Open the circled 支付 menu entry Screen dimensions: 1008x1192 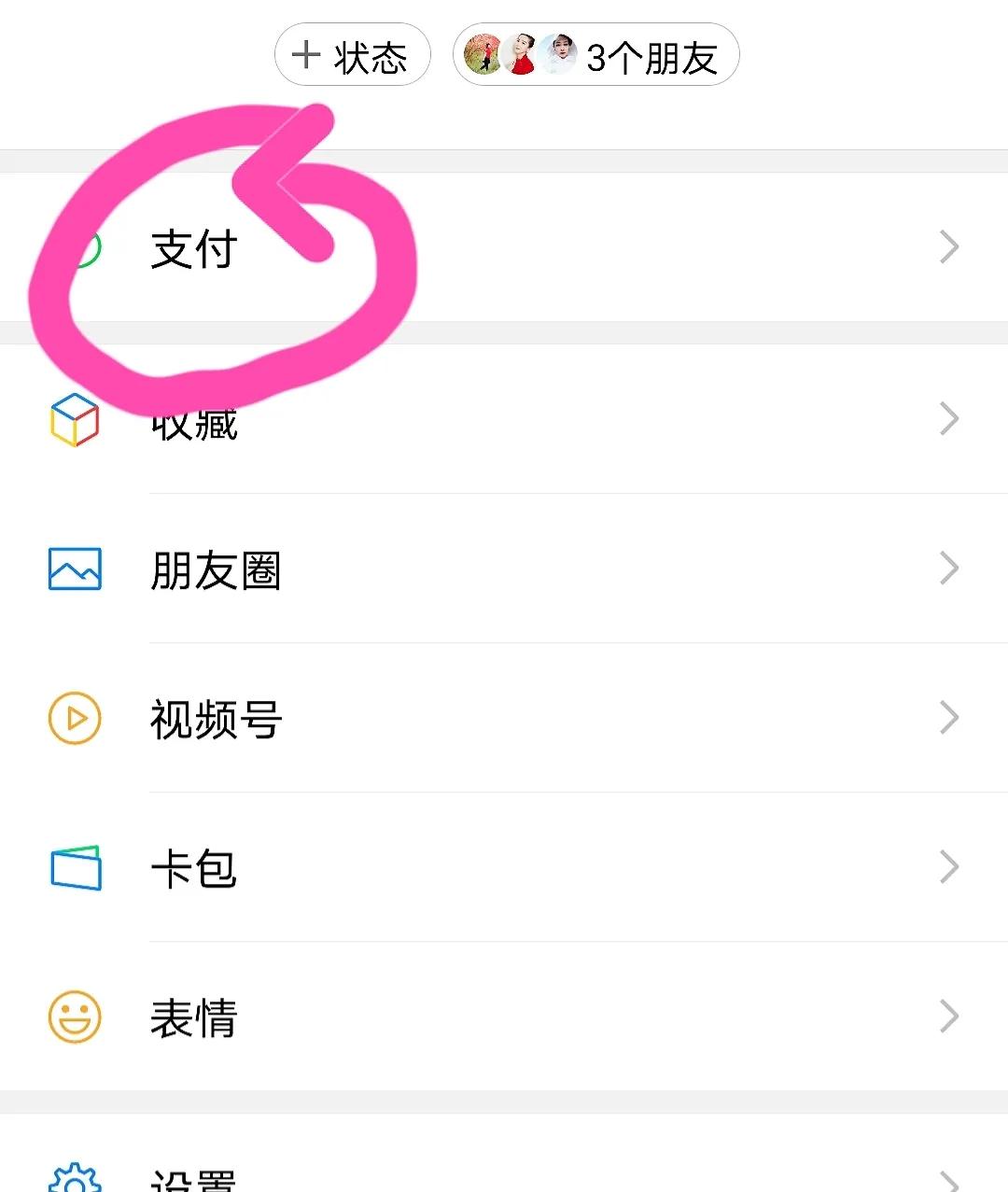coord(193,249)
